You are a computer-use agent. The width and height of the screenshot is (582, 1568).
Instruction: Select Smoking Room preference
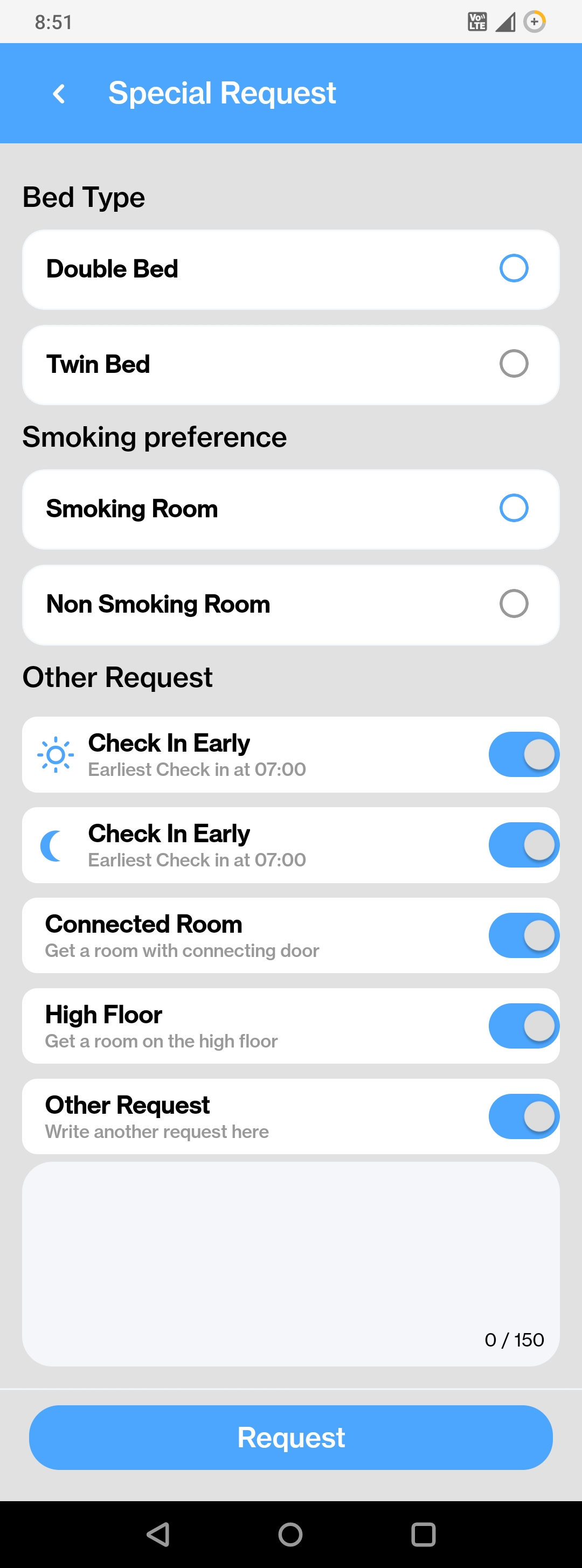click(513, 508)
